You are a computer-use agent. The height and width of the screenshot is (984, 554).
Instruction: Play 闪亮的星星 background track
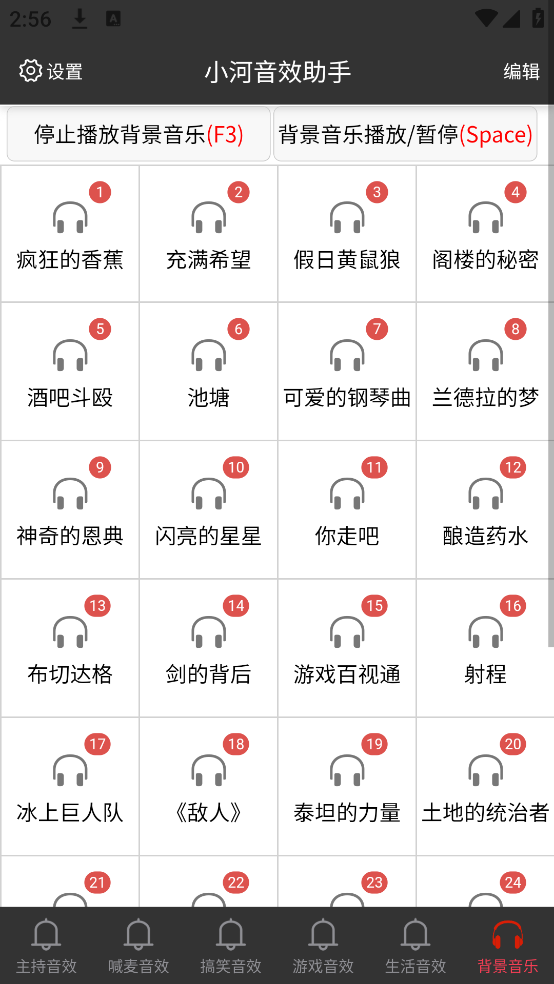(x=208, y=510)
